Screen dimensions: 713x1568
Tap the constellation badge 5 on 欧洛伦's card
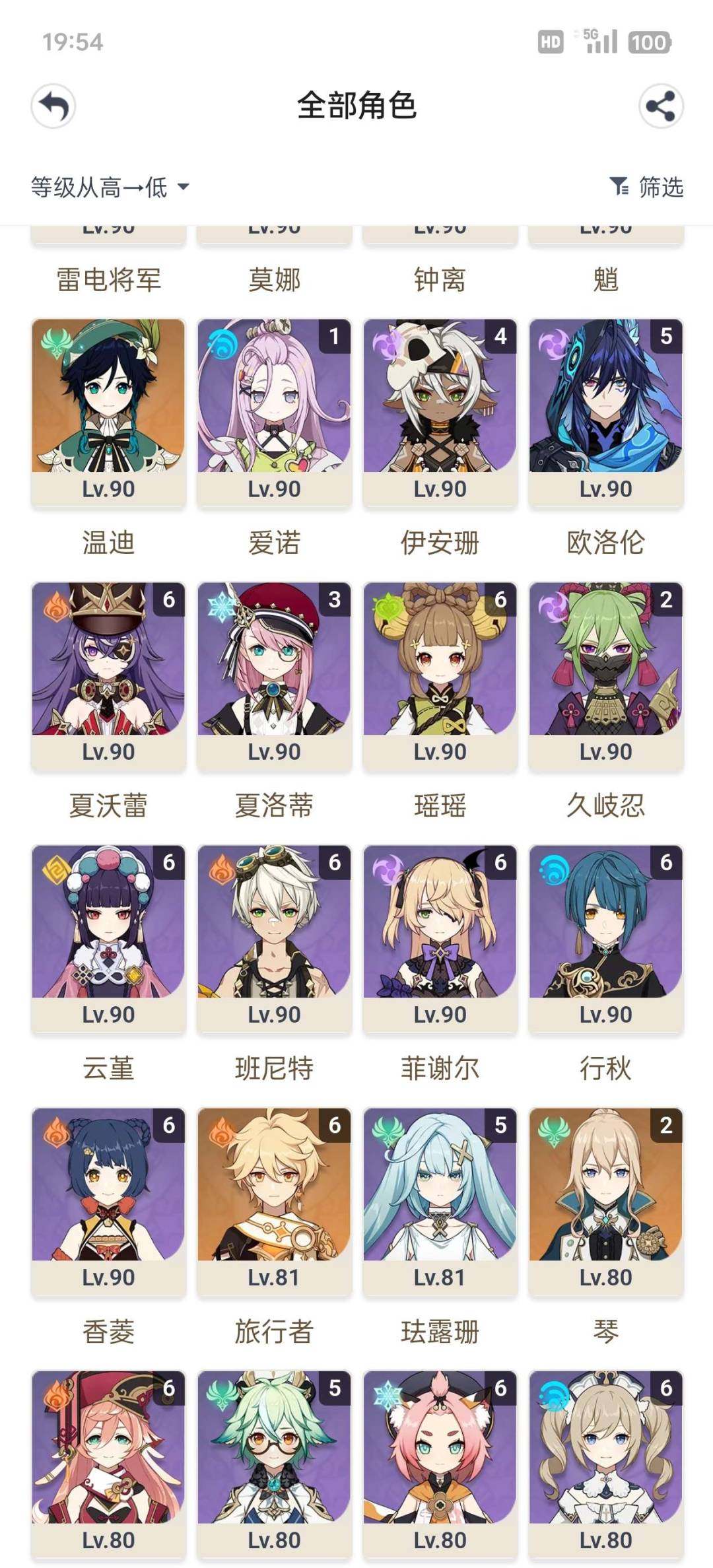[665, 338]
